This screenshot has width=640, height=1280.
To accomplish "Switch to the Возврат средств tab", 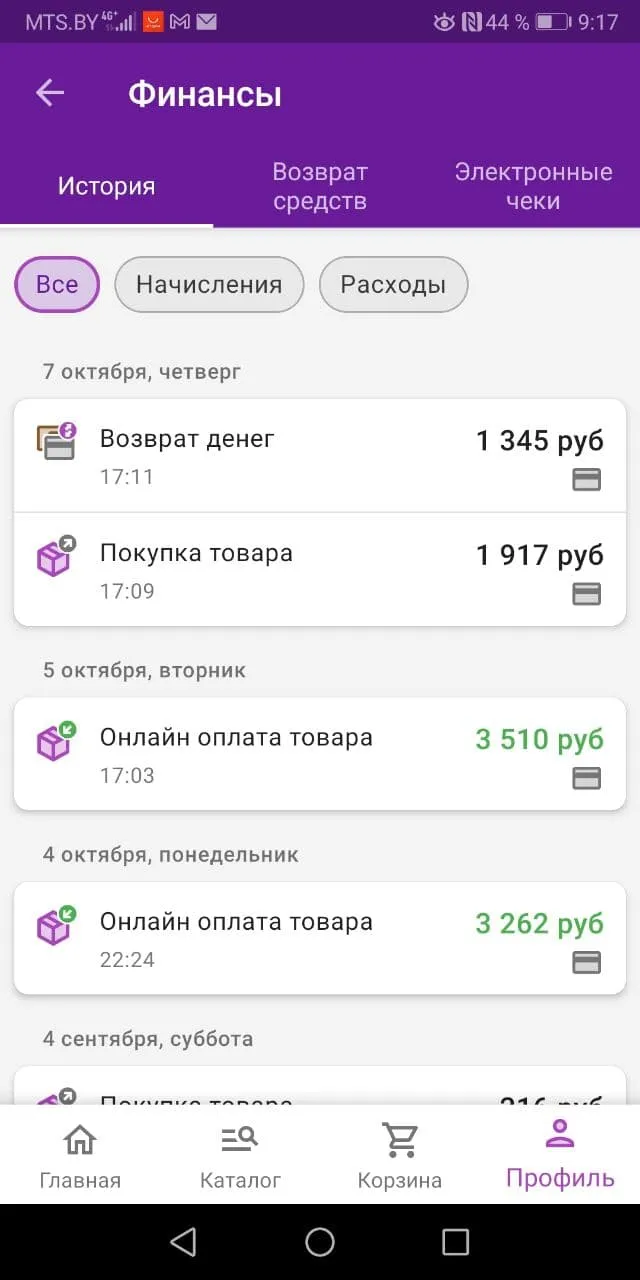I will (x=320, y=187).
